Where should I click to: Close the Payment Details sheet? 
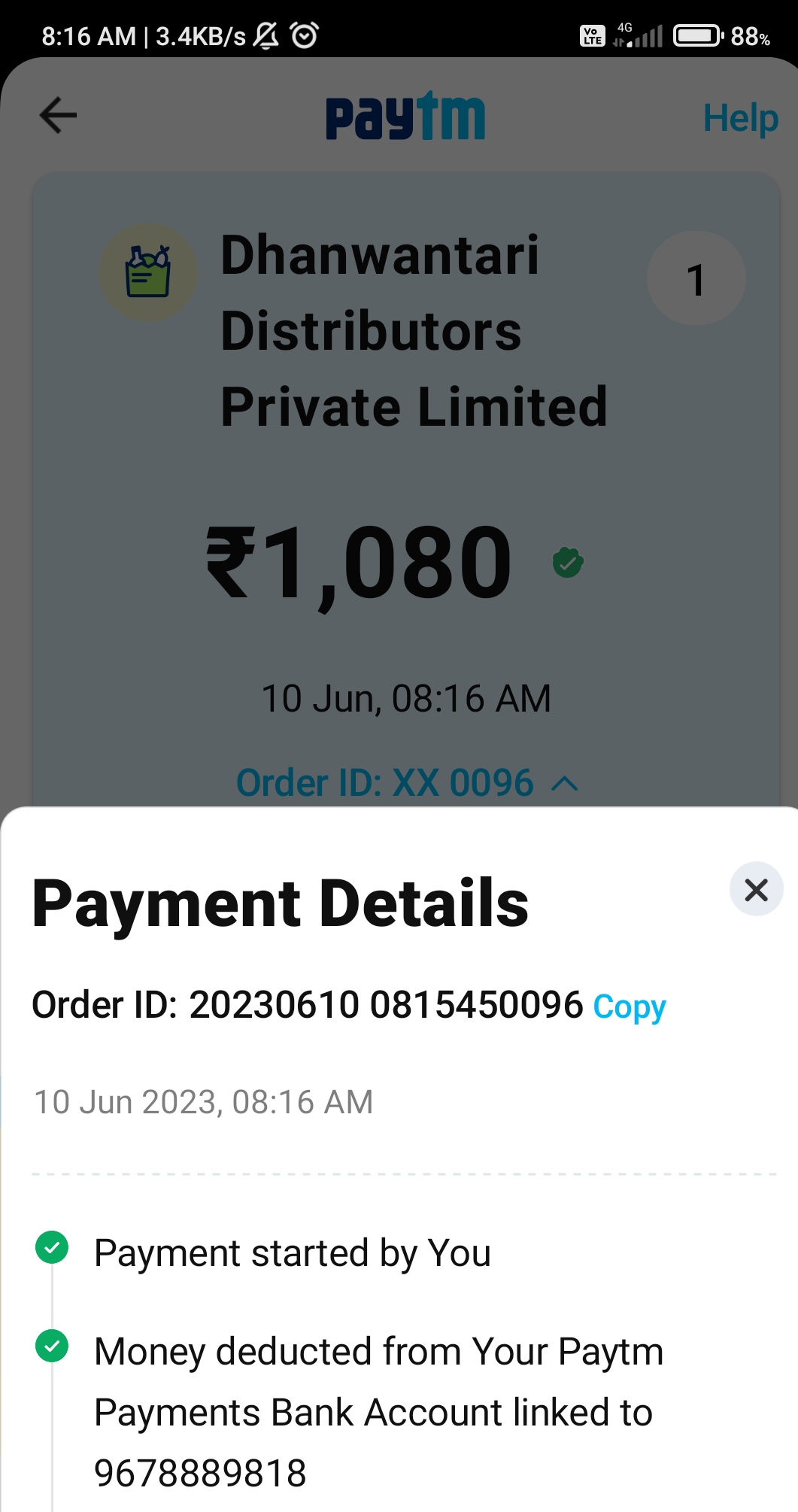tap(756, 889)
